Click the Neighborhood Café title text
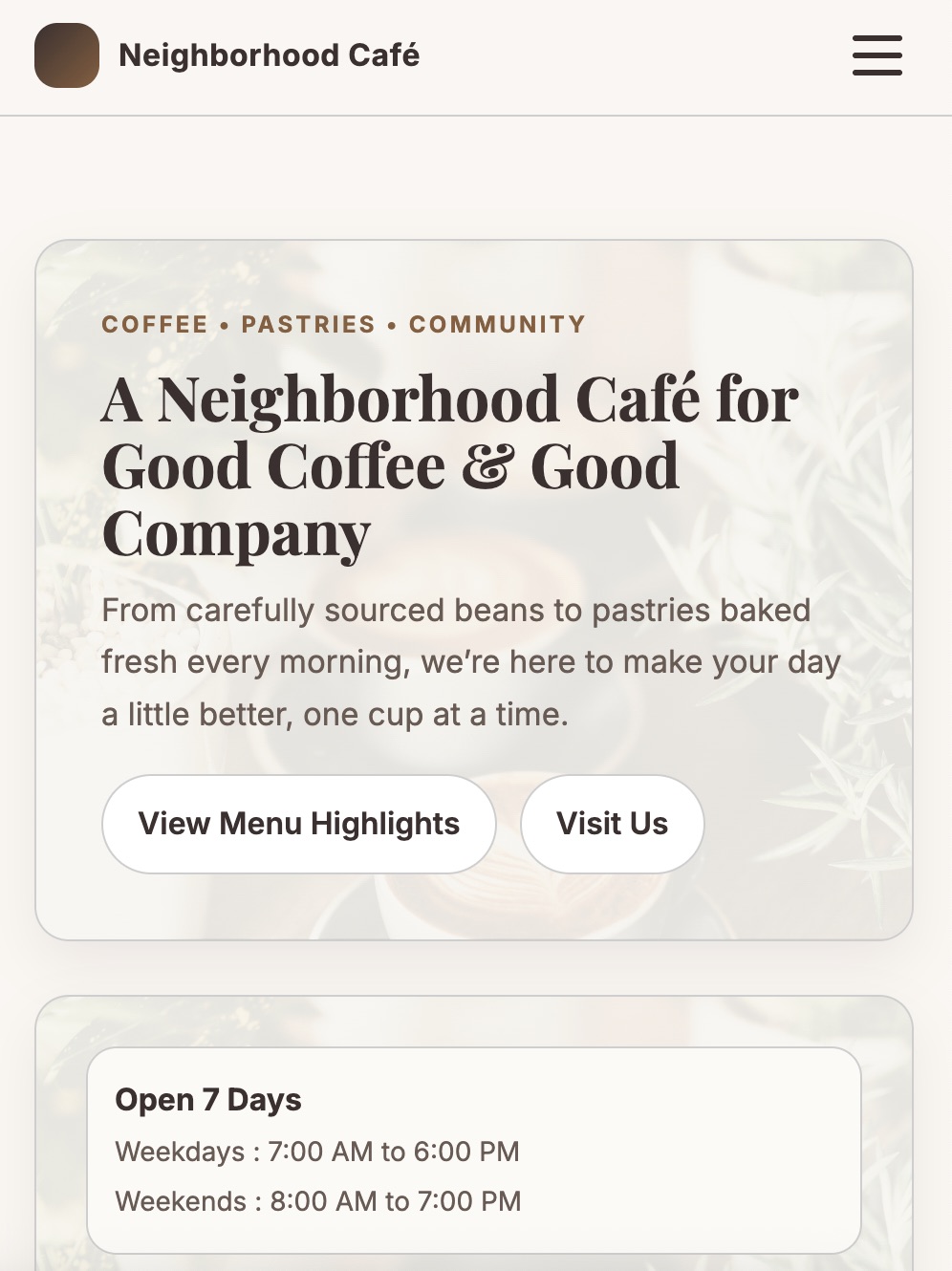 (x=270, y=55)
